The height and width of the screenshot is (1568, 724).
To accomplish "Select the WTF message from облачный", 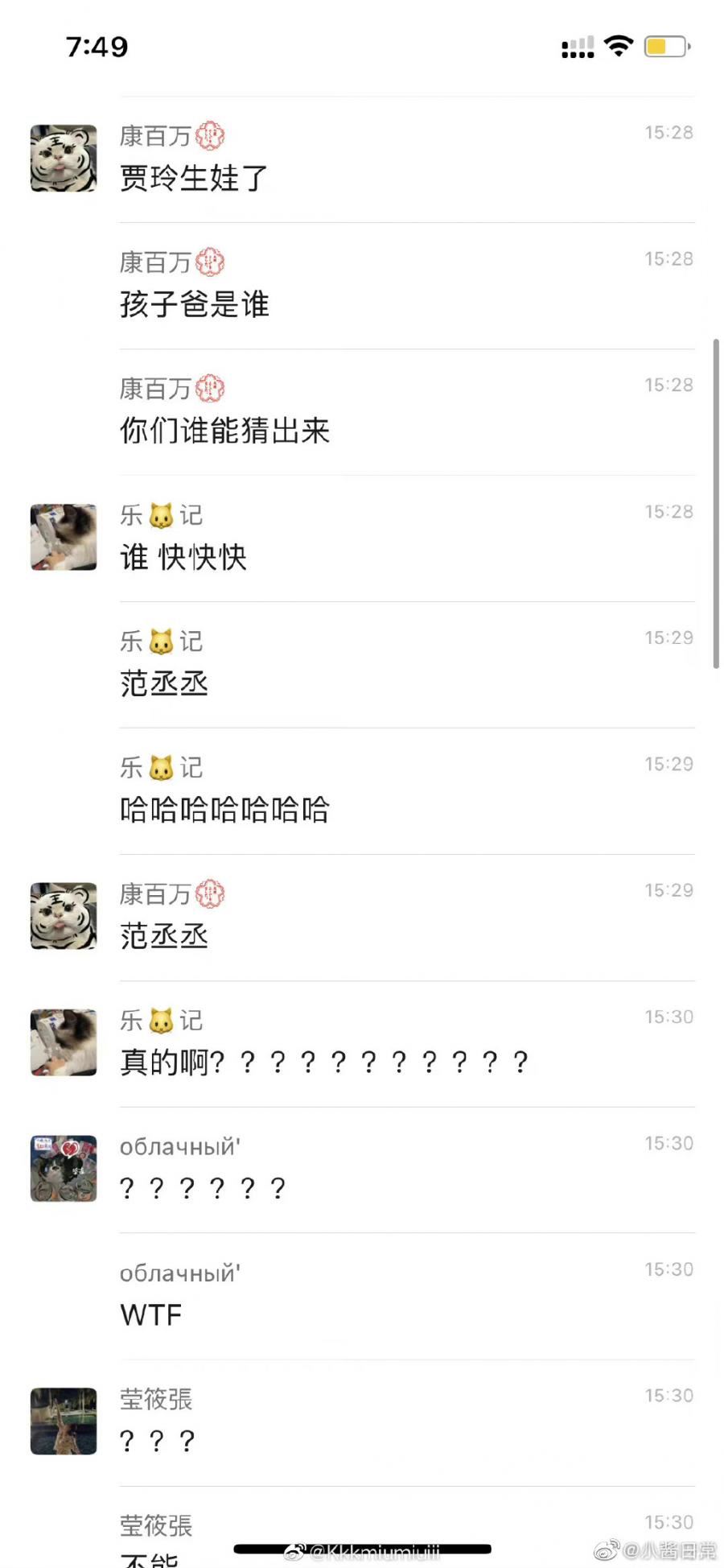I will coord(150,1314).
